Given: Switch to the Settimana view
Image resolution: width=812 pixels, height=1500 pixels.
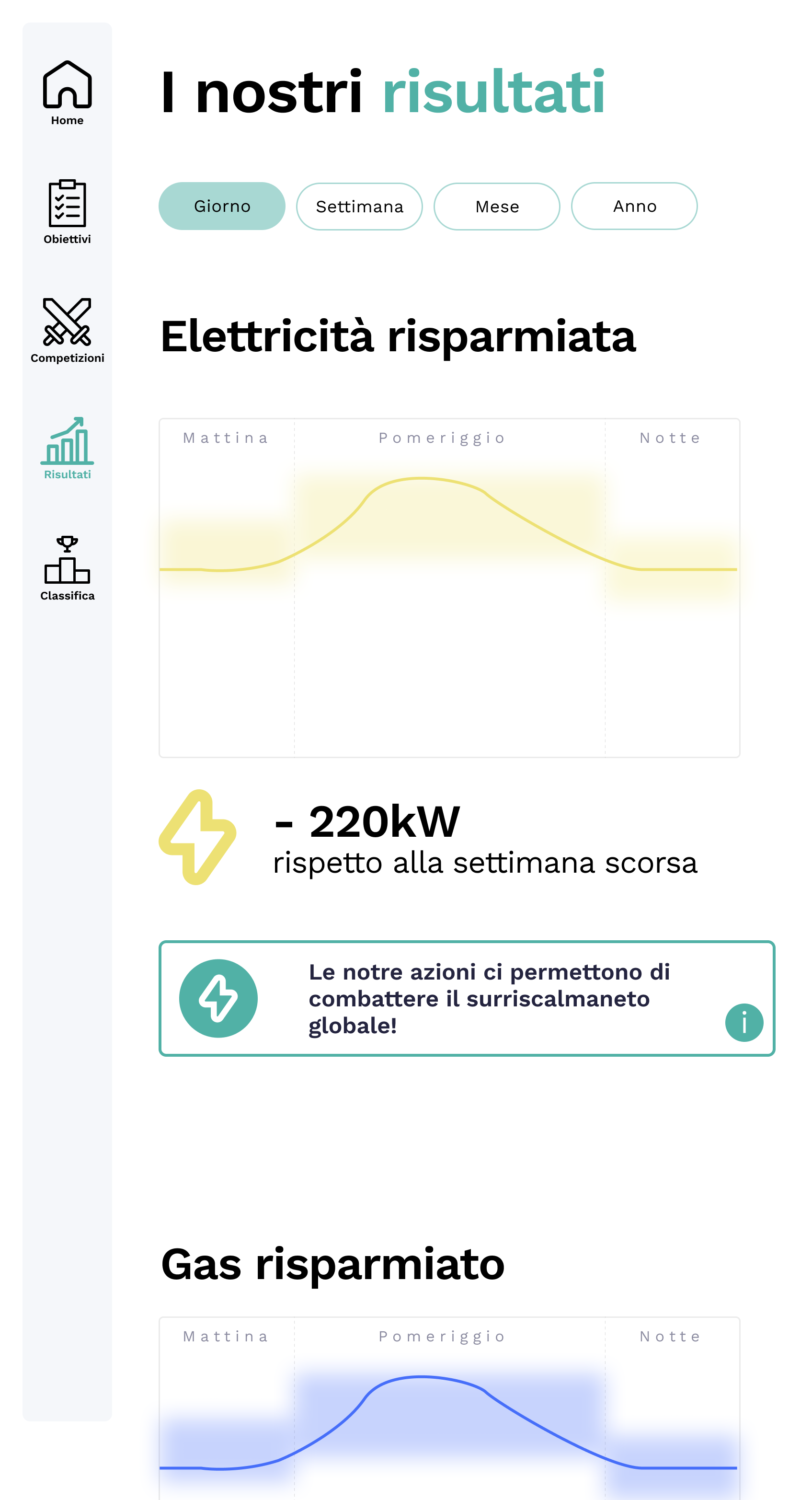Looking at the screenshot, I should pyautogui.click(x=359, y=207).
